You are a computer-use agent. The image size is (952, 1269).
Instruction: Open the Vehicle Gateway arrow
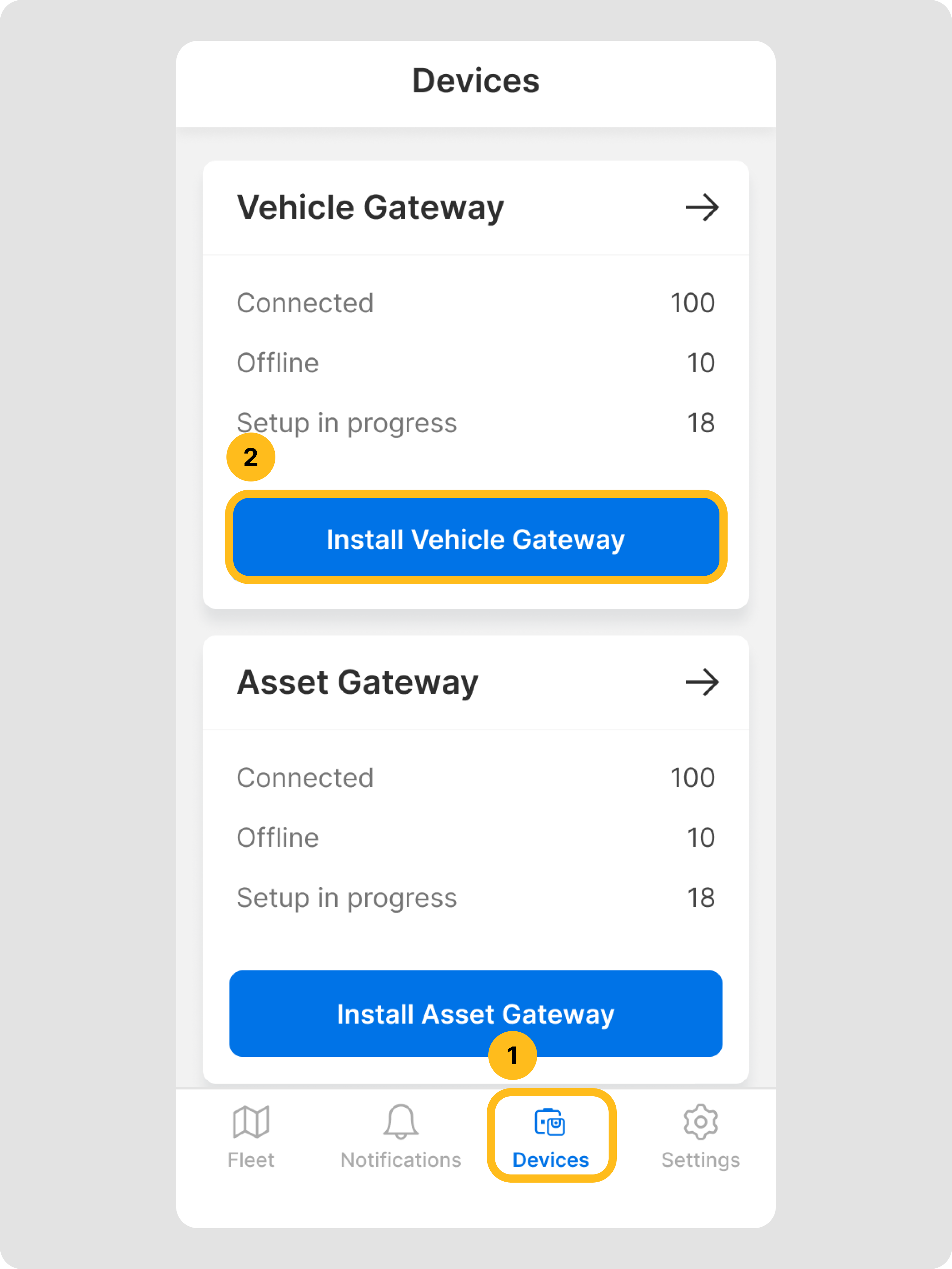[702, 208]
